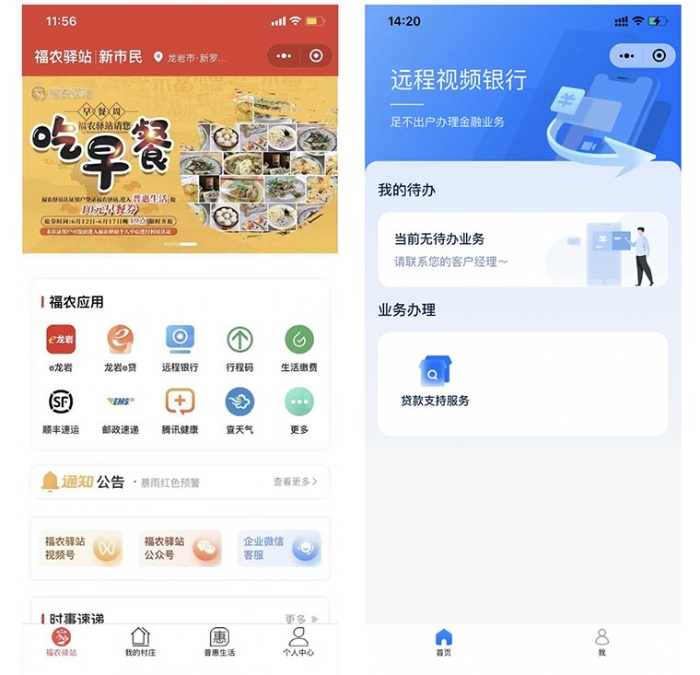The width and height of the screenshot is (700, 675).
Task: Open the 行程码 travel code
Action: (x=240, y=346)
